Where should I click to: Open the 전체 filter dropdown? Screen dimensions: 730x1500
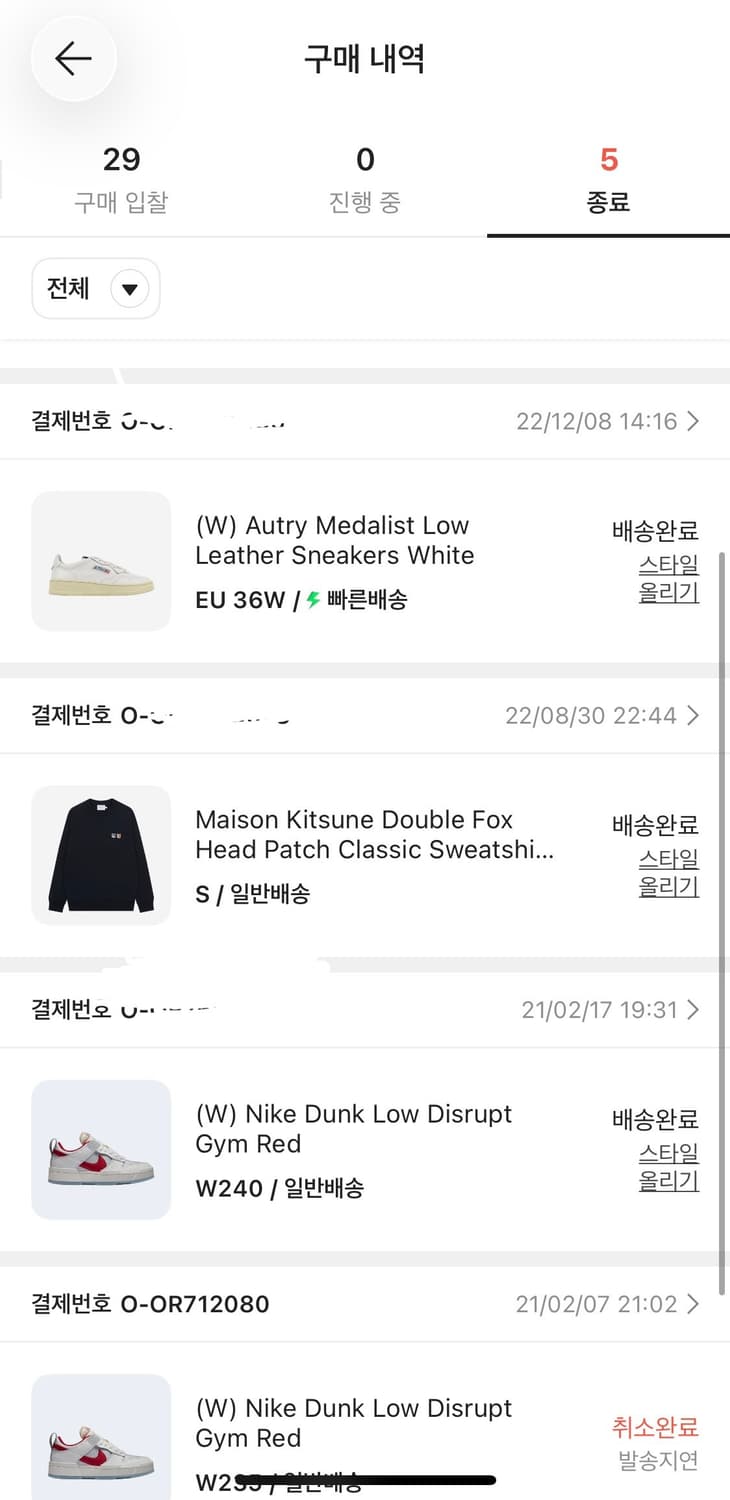(x=96, y=288)
